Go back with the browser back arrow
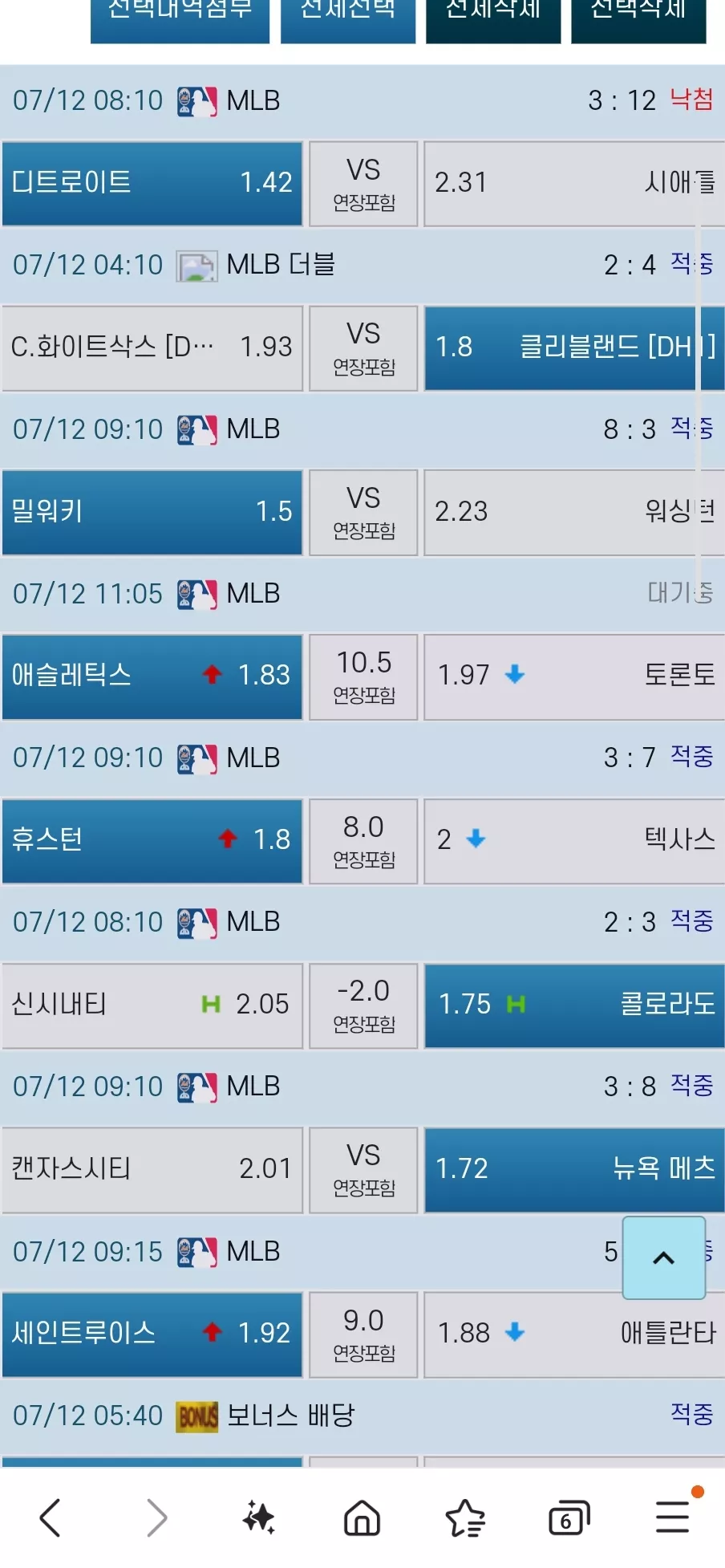Screen dimensions: 725x1568 [x=50, y=1517]
